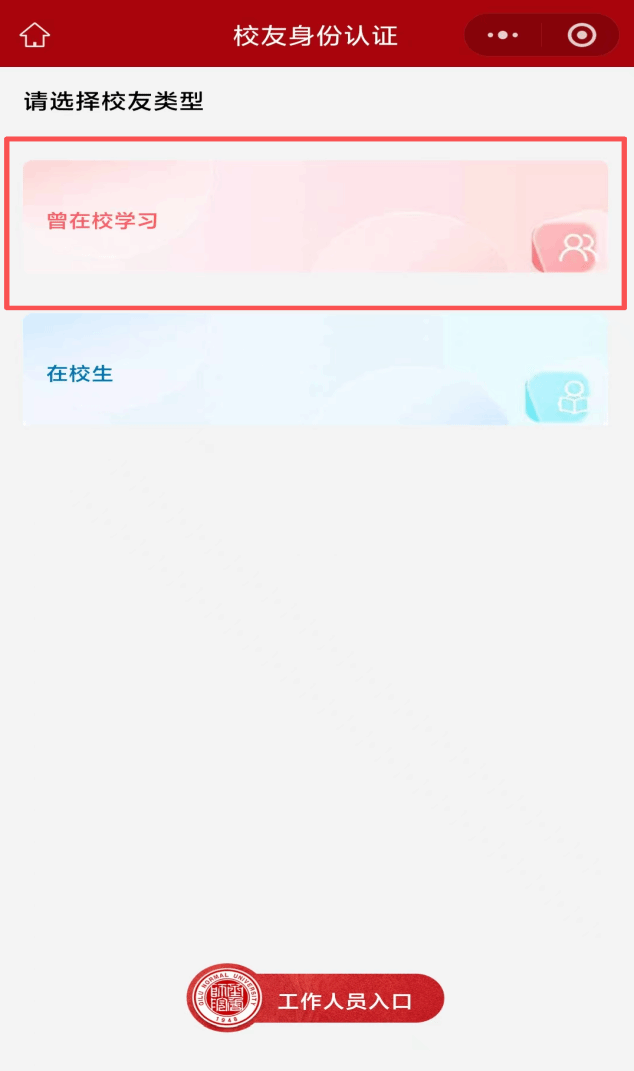Close the mini program via circle icon
The image size is (634, 1071).
[581, 36]
